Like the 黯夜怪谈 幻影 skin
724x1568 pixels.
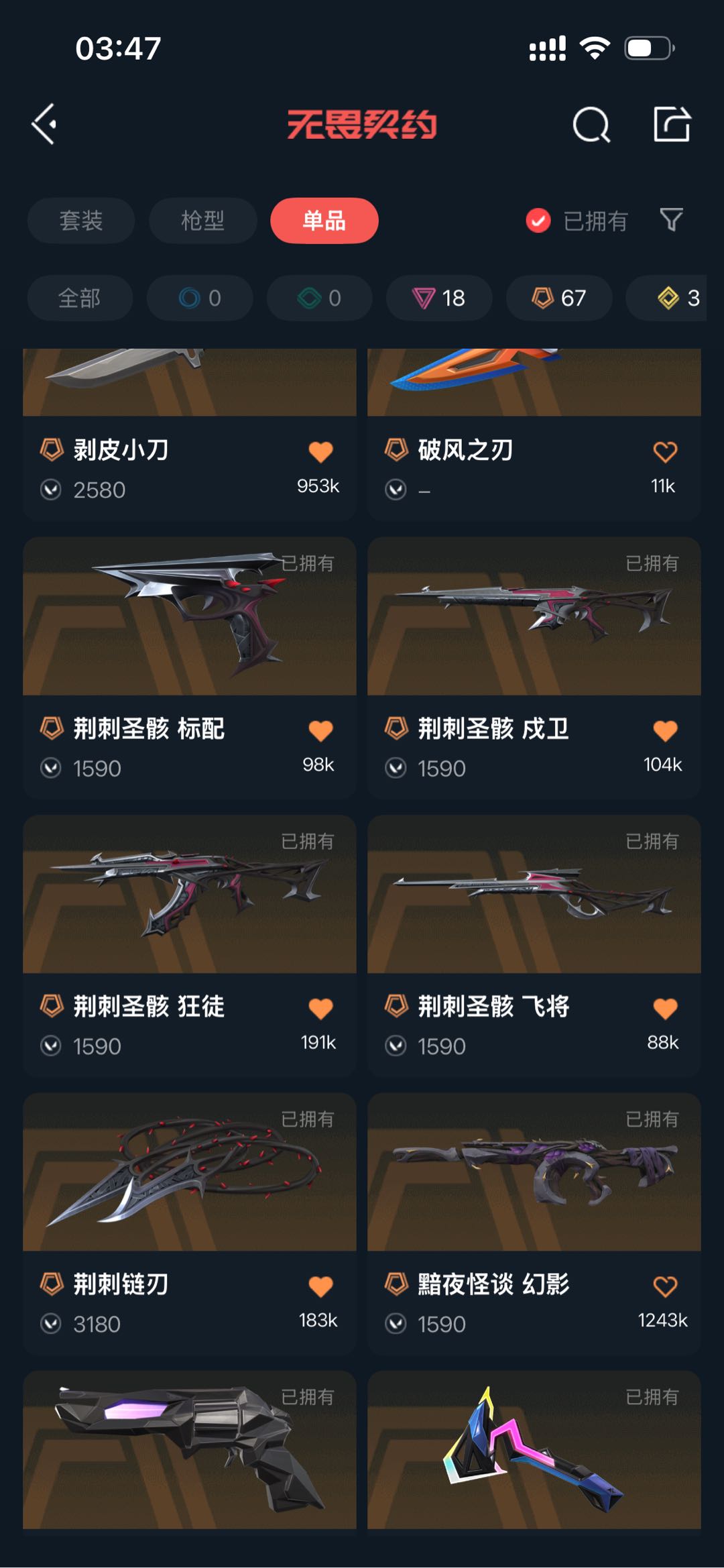click(665, 1286)
